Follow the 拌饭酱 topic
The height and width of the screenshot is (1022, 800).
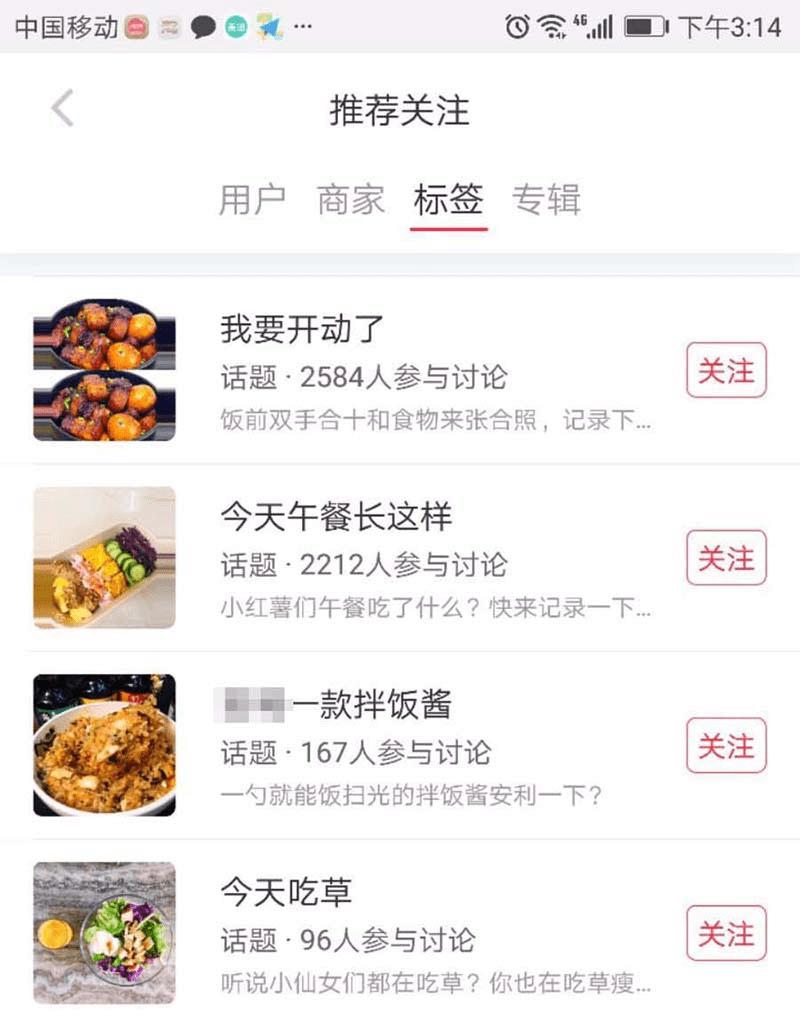coord(726,746)
